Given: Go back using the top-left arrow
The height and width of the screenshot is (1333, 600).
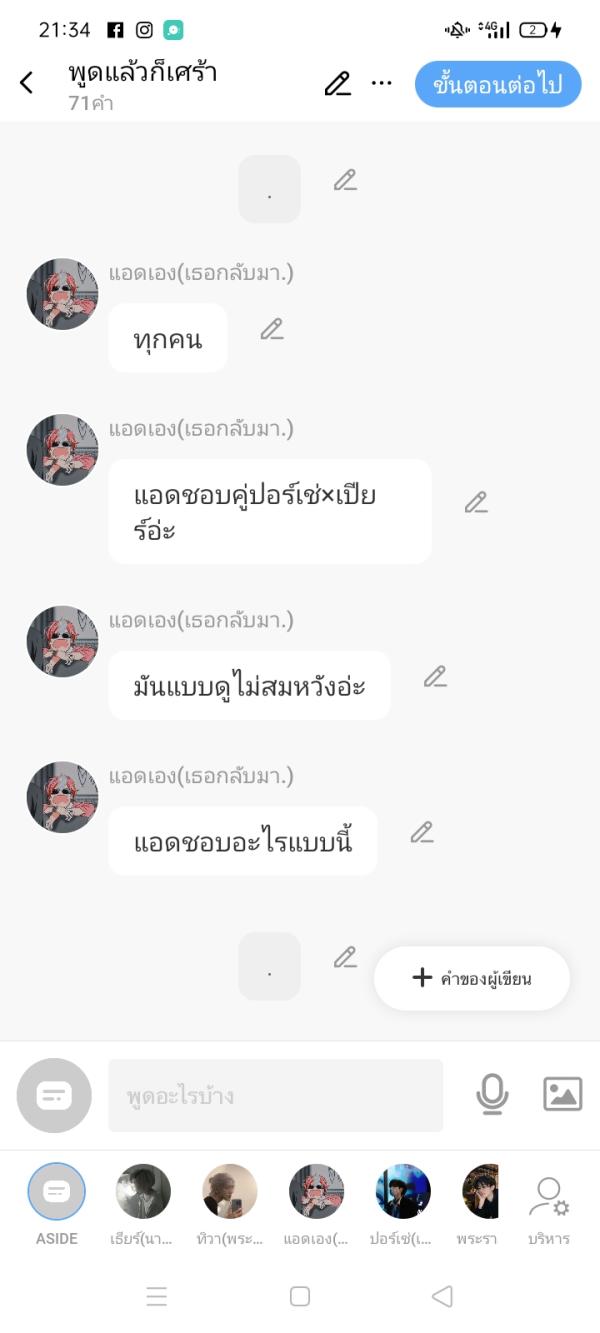Looking at the screenshot, I should coord(27,83).
